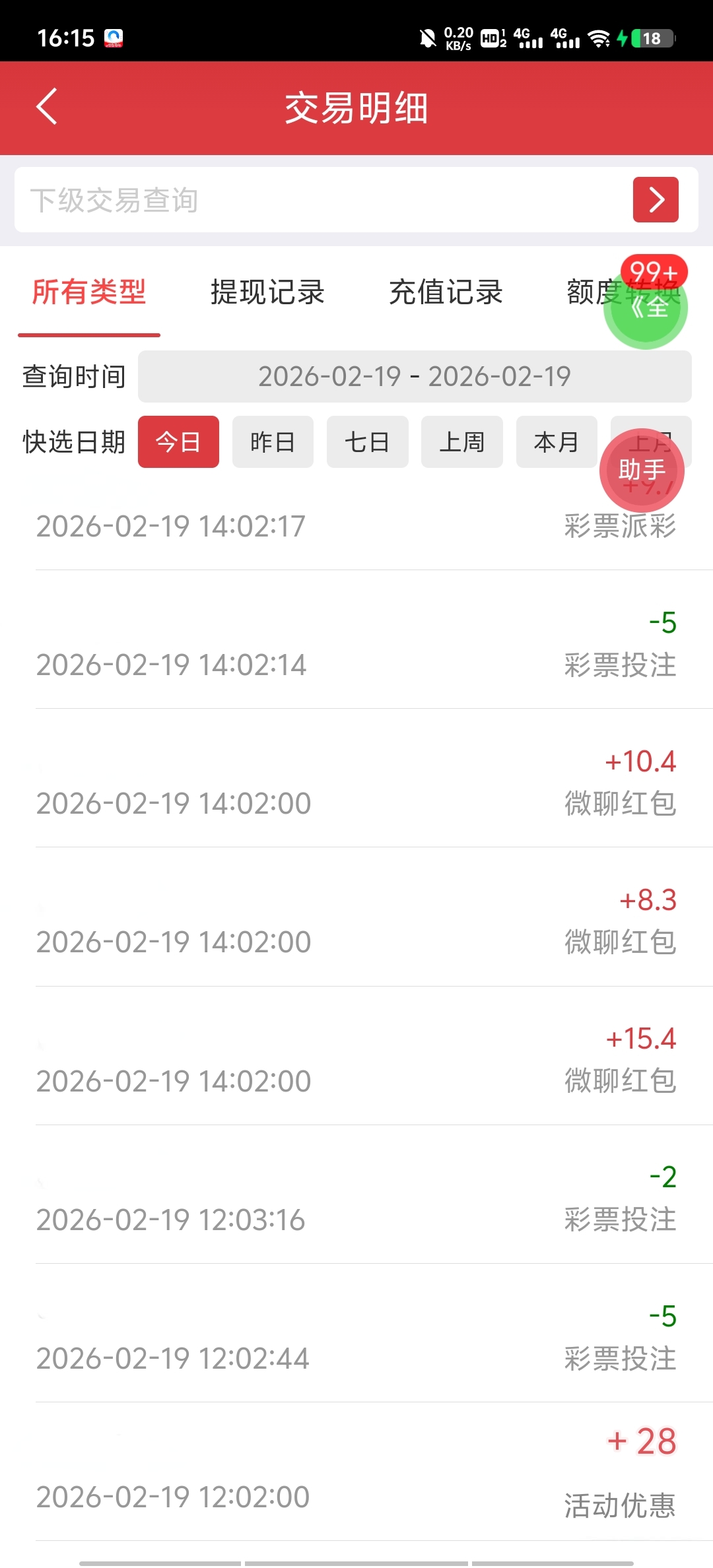The width and height of the screenshot is (713, 1568).
Task: Show transactions for 本月
Action: coord(556,442)
